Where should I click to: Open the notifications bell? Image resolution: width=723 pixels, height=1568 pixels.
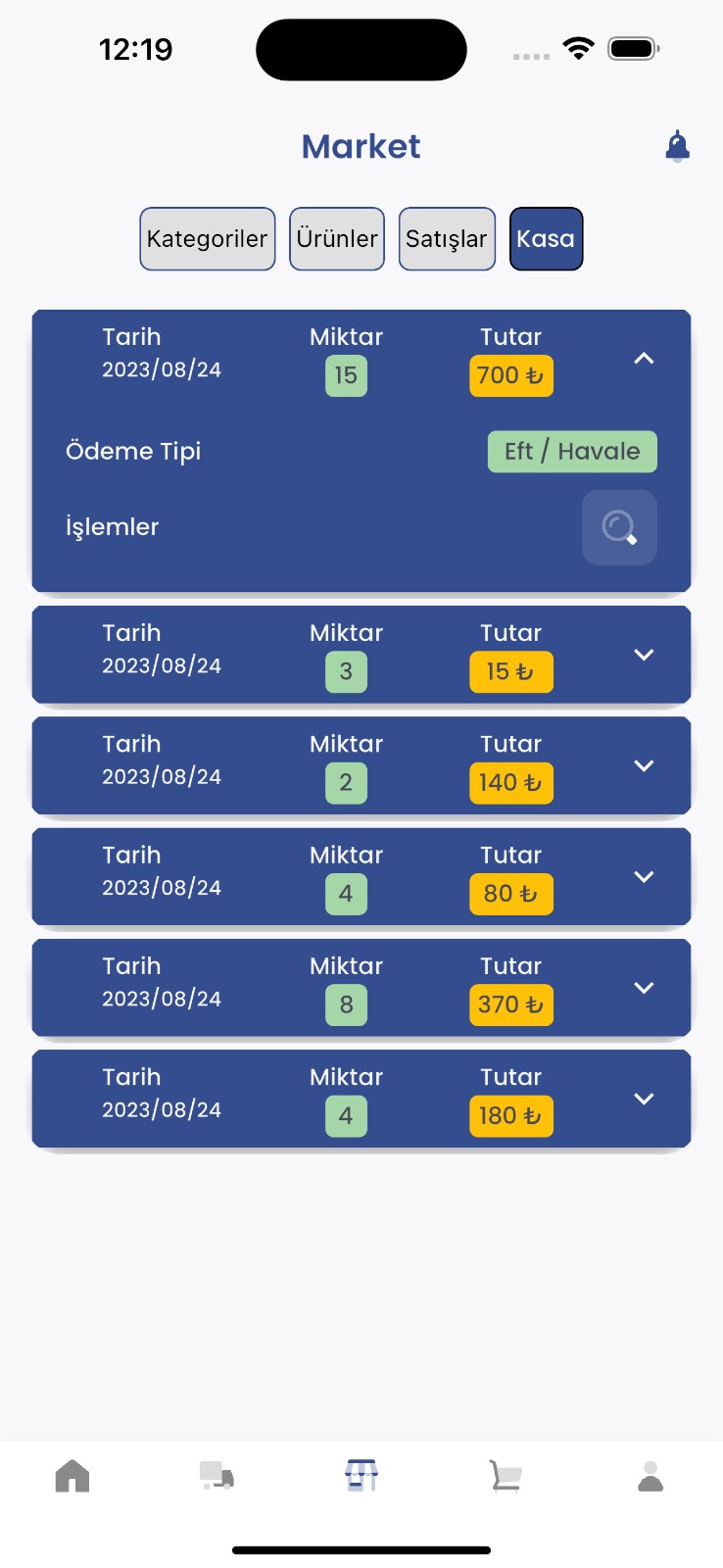[x=677, y=147]
